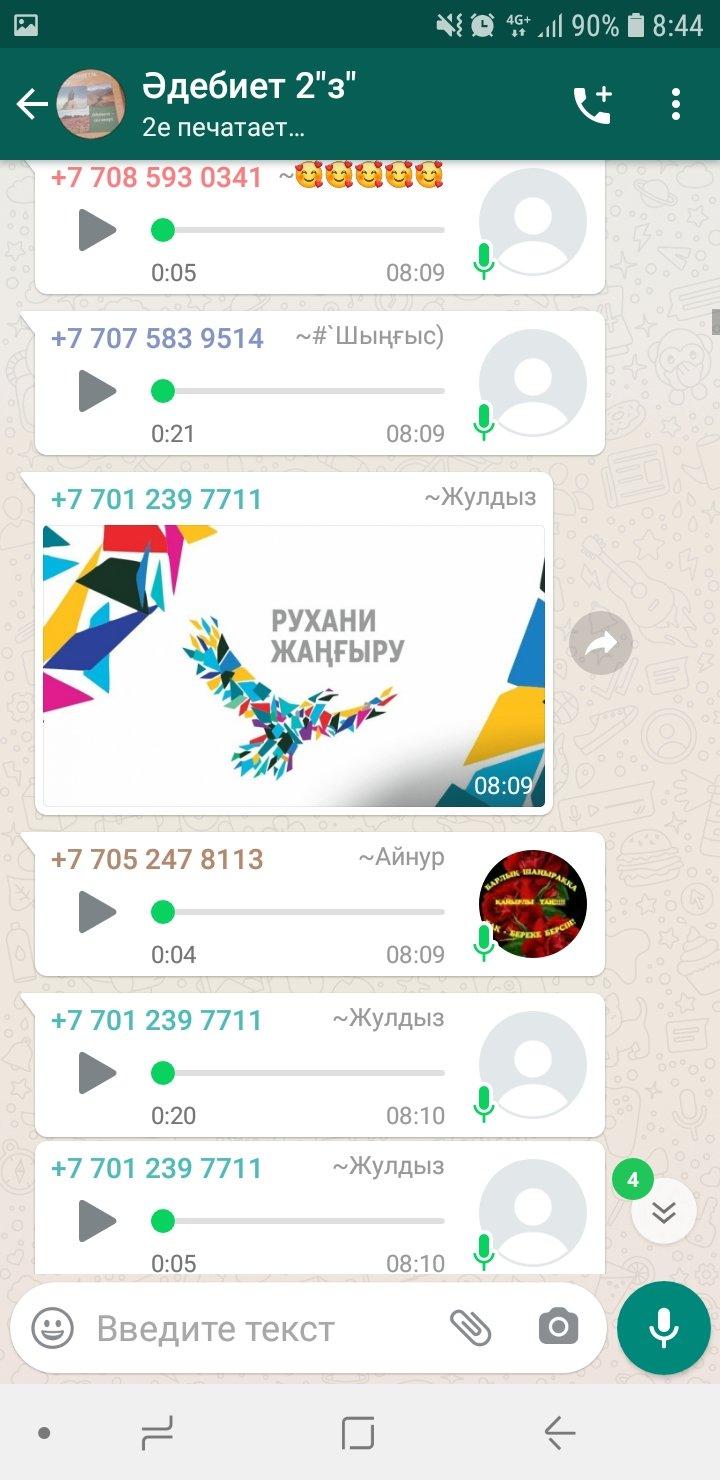The width and height of the screenshot is (720, 1480).
Task: Open the camera from the message bar
Action: [558, 1328]
